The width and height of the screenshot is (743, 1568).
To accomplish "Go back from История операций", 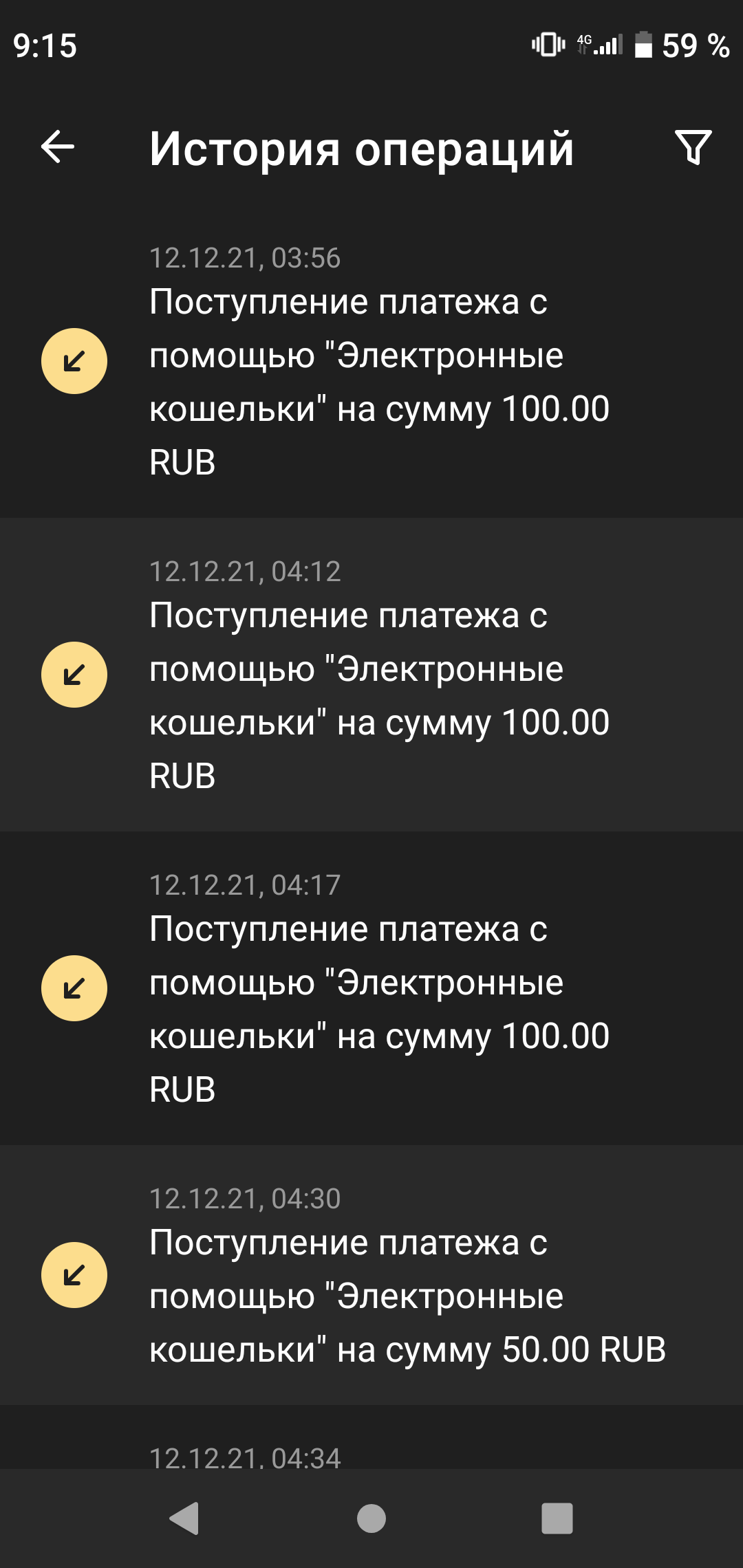I will [x=58, y=147].
